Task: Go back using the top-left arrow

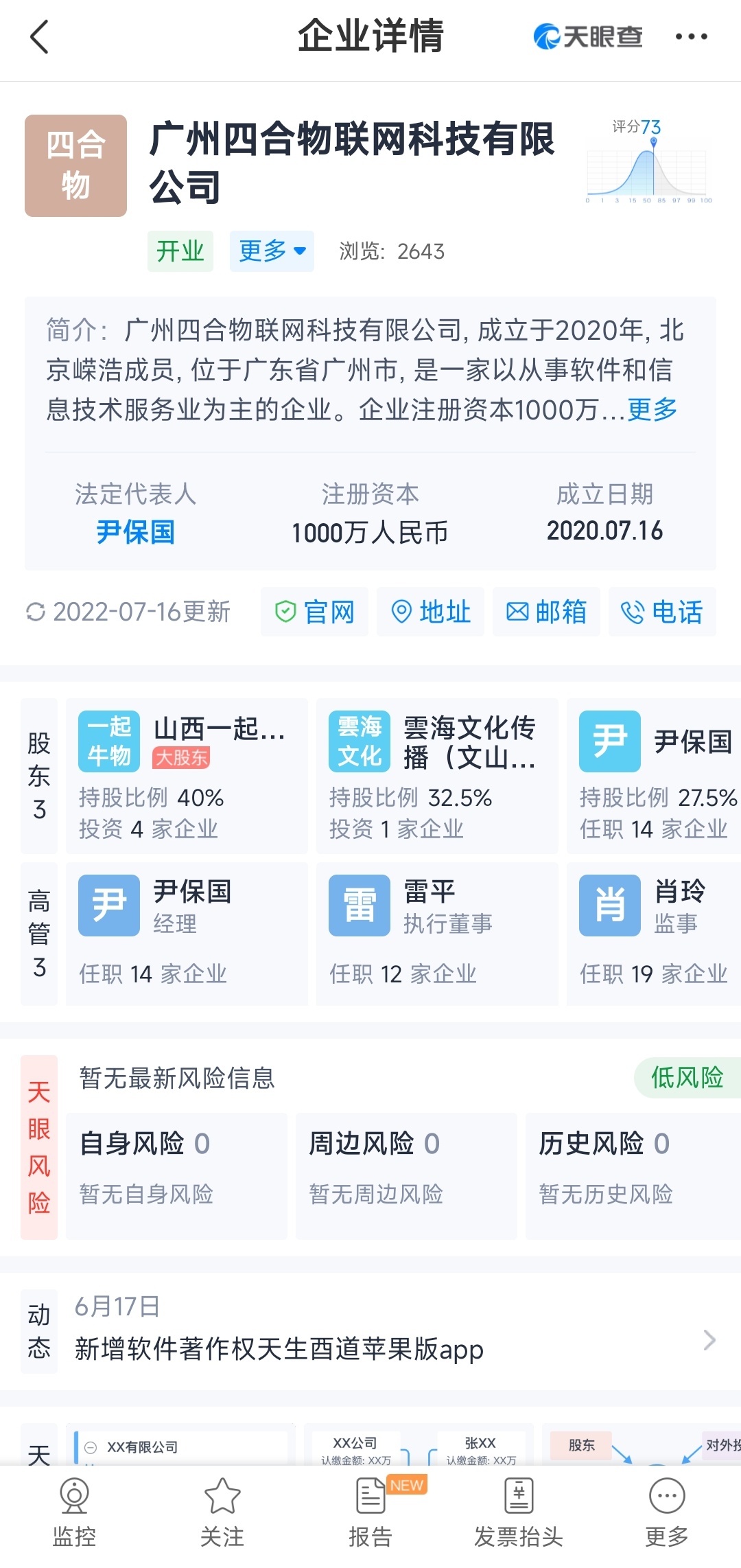Action: pos(40,37)
